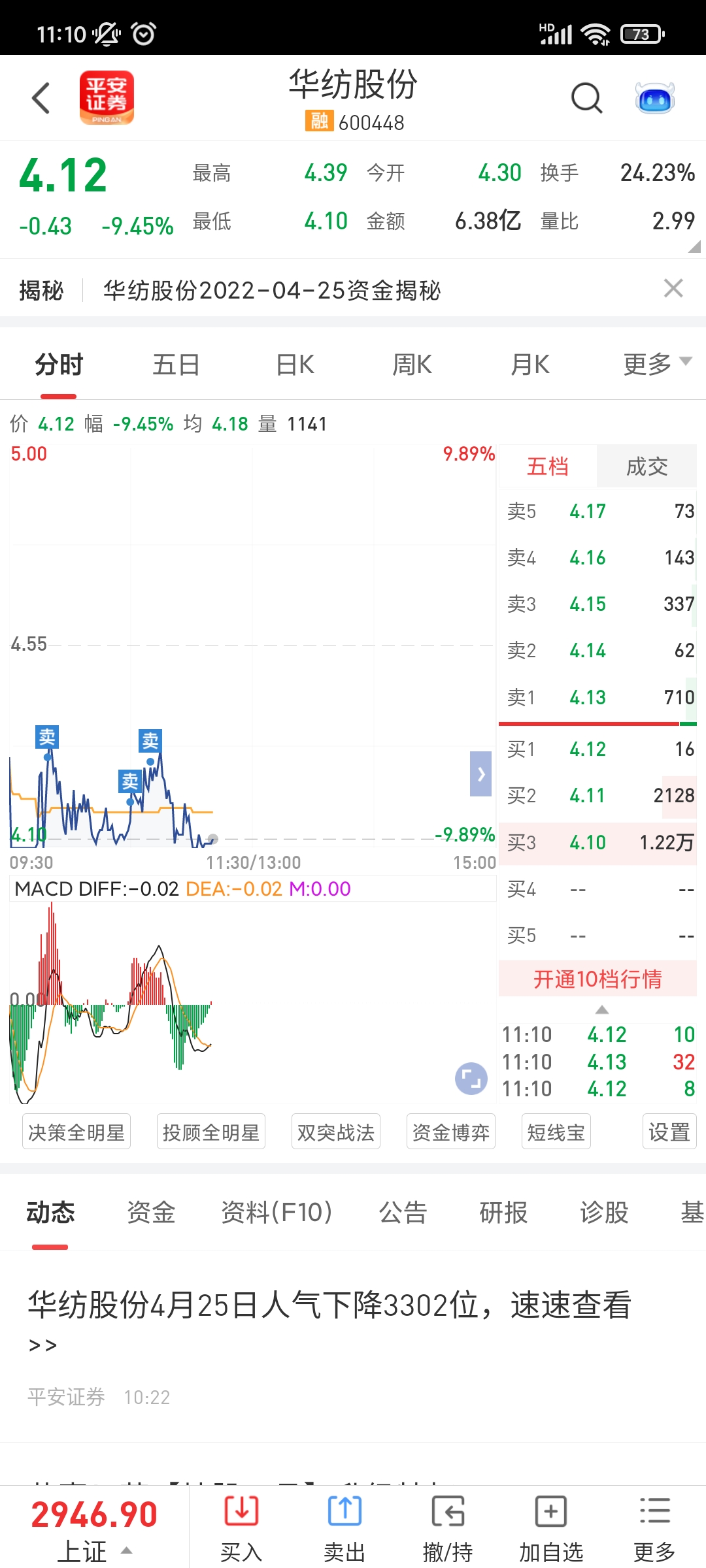Screen dimensions: 706x1568
Task: Tap the Ping An Securities logo
Action: [x=107, y=98]
